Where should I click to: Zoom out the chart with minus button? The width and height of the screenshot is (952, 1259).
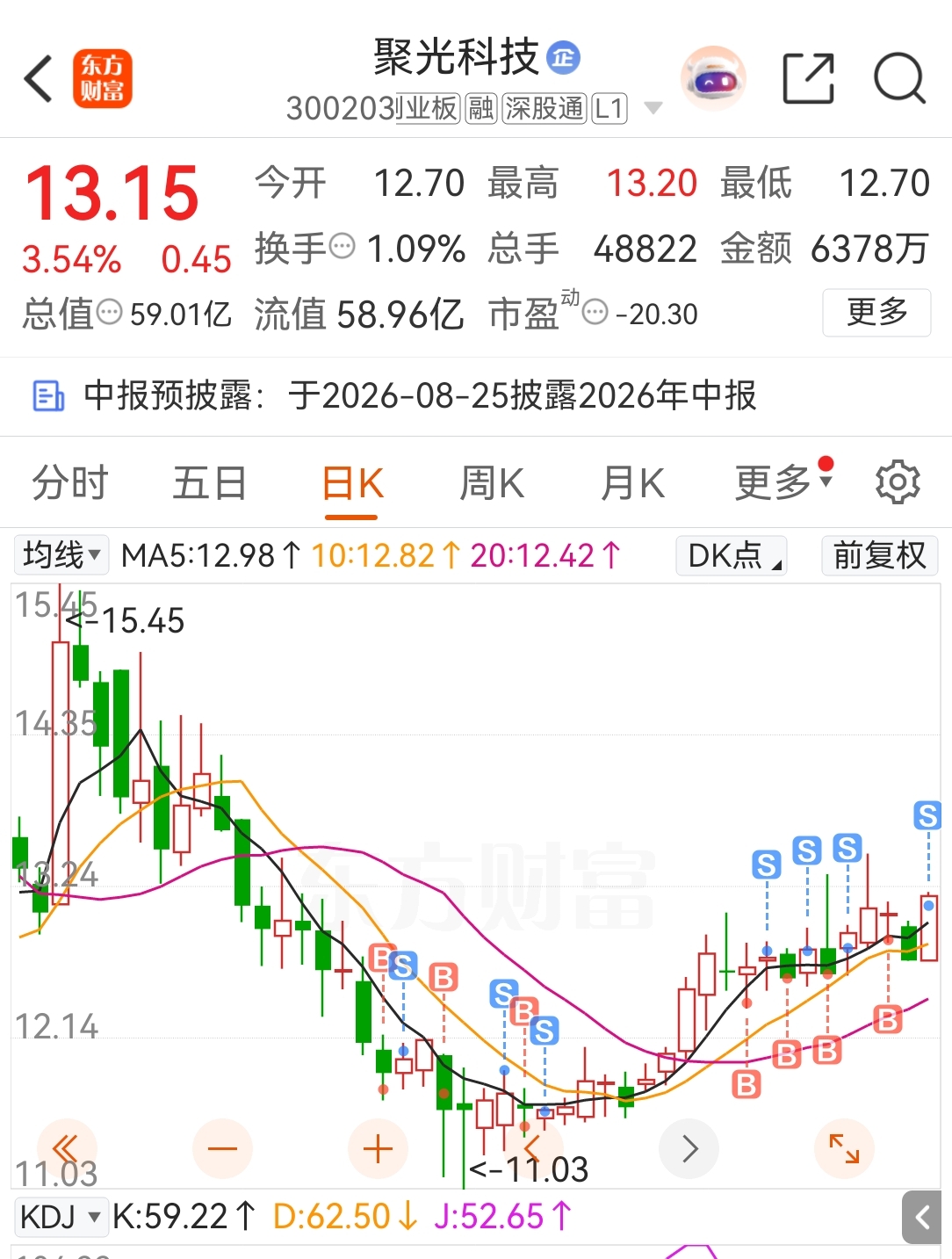click(x=222, y=1148)
